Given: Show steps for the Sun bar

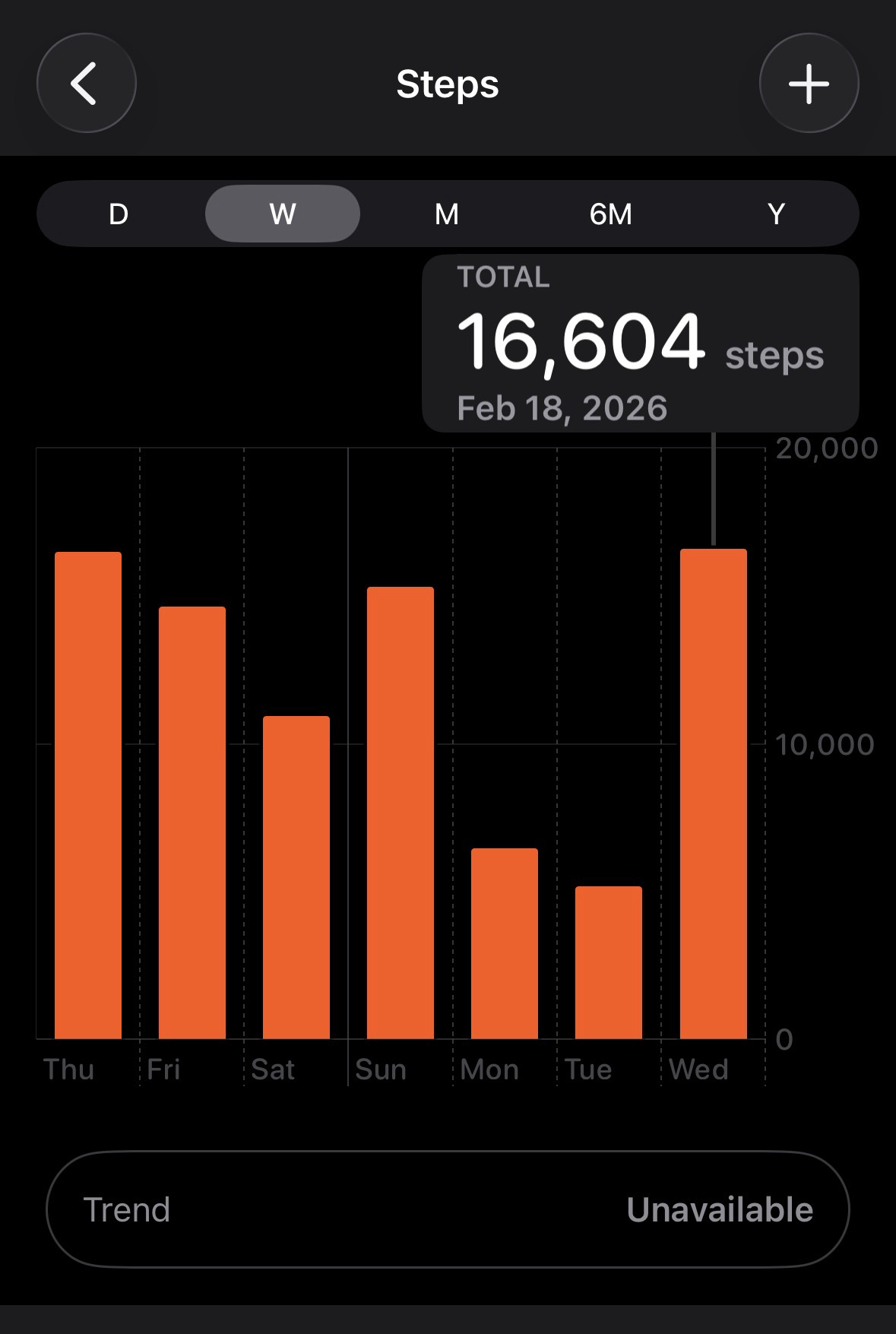Looking at the screenshot, I should (401, 813).
